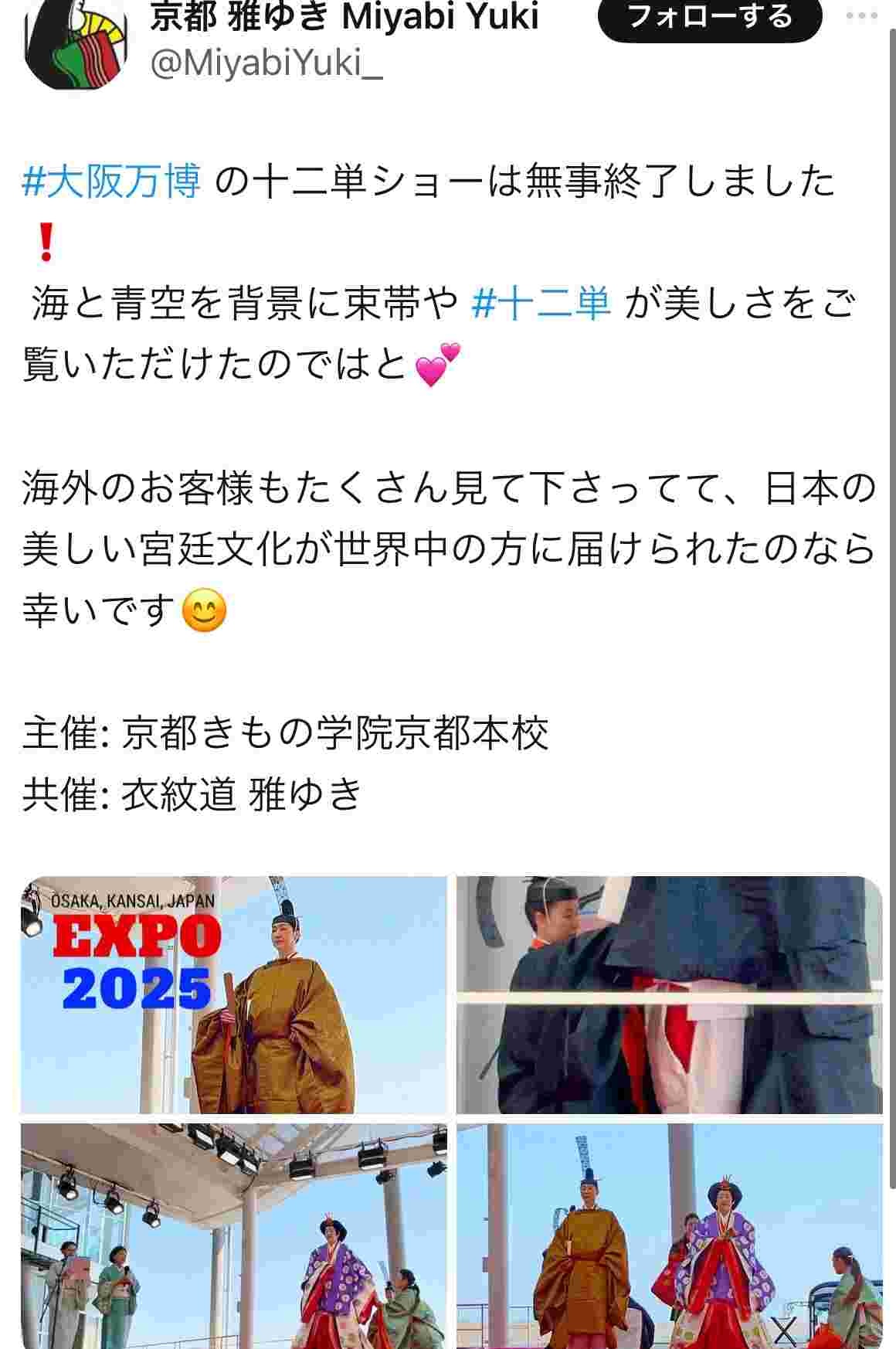Open the EXPO 2025 sokutai photo
Screen dimensions: 896x1349
click(233, 994)
